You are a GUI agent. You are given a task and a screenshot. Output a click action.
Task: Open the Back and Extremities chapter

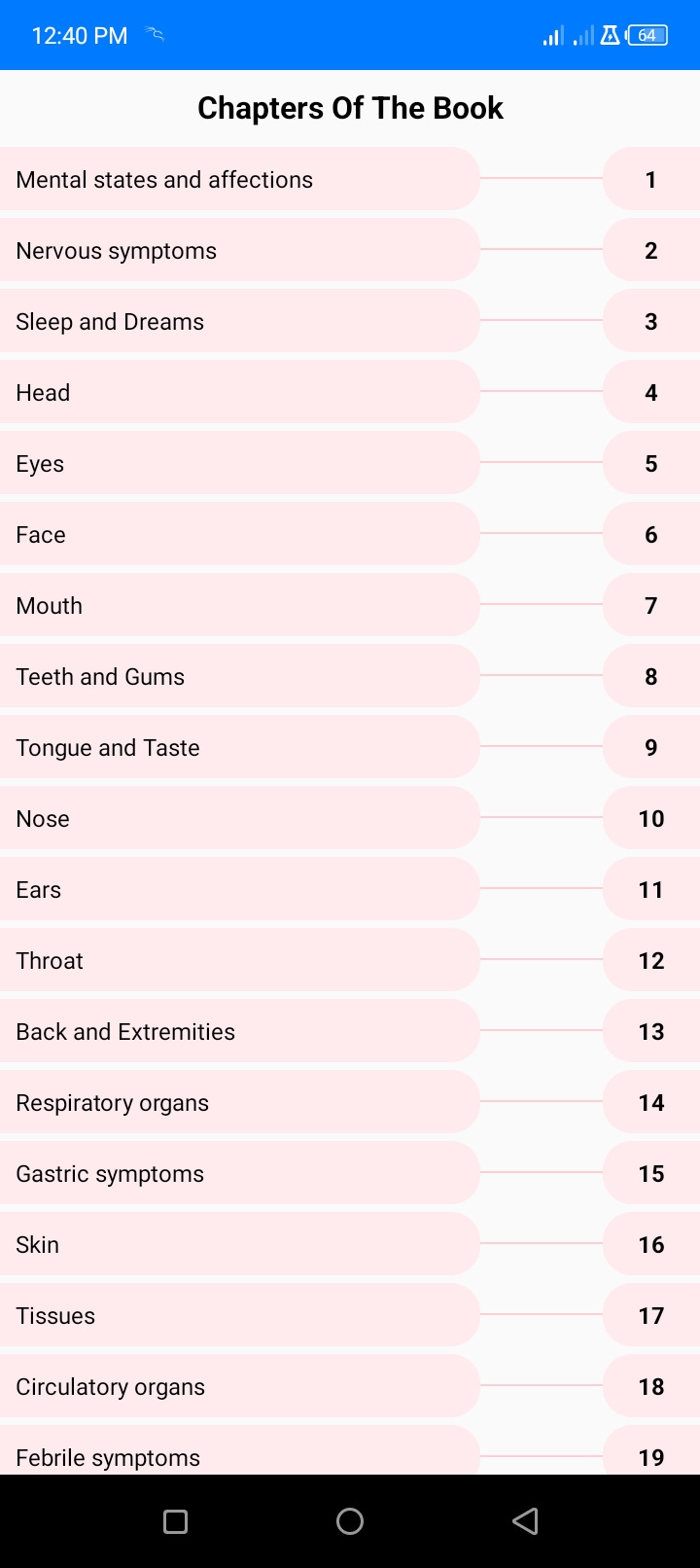[238, 1031]
